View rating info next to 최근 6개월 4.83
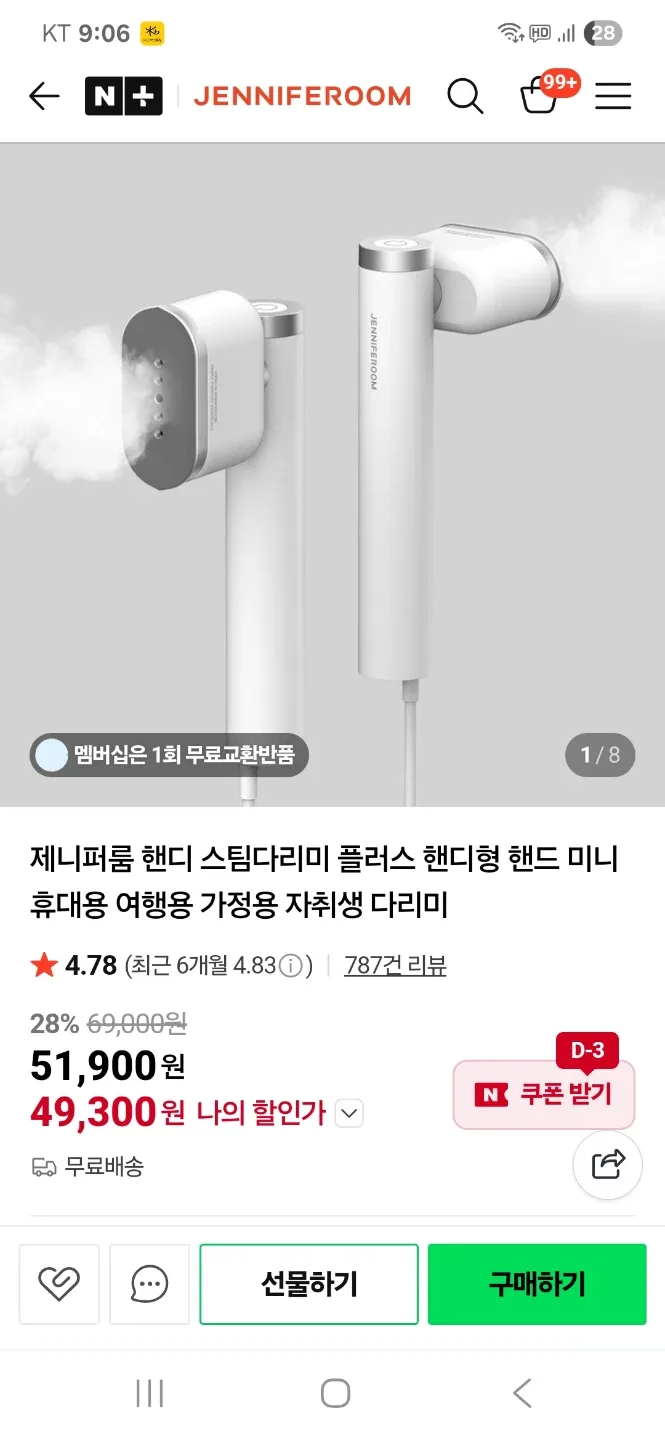665x1440 pixels. click(x=290, y=966)
